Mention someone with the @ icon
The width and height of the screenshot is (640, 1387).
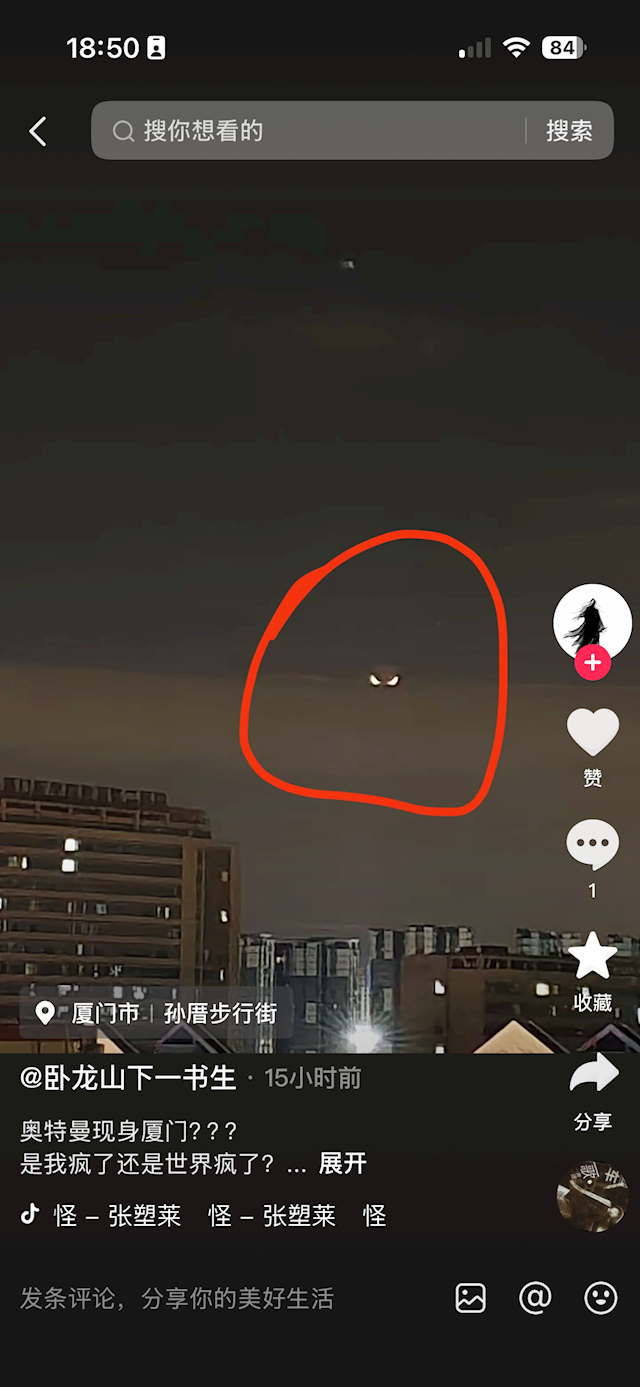tap(535, 1299)
